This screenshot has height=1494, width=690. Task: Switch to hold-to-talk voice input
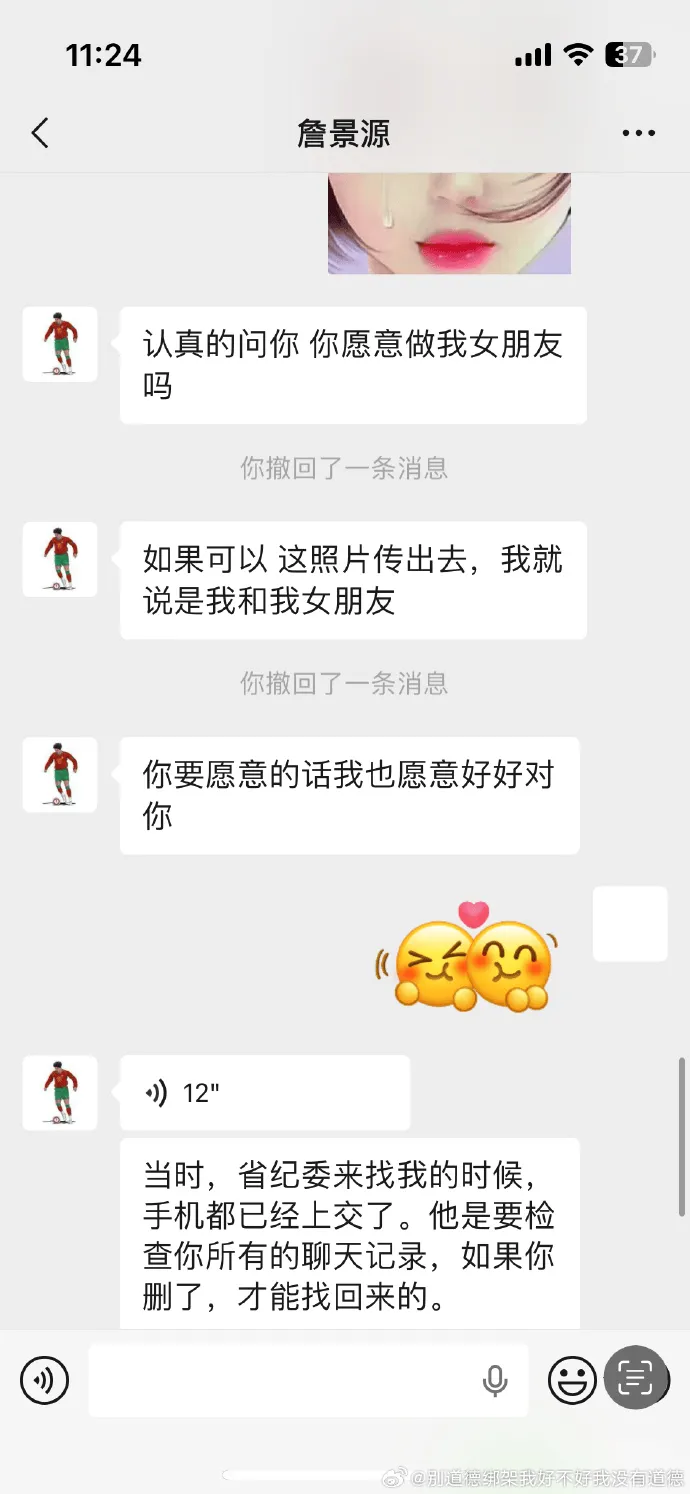click(44, 1381)
